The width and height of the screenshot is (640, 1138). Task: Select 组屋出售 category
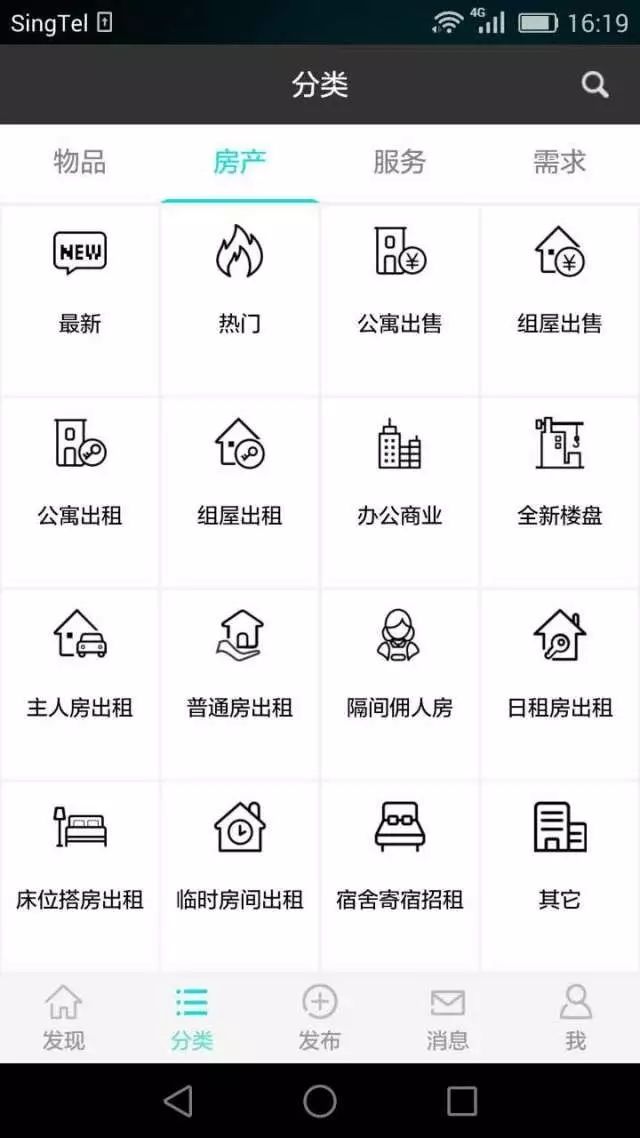point(560,280)
